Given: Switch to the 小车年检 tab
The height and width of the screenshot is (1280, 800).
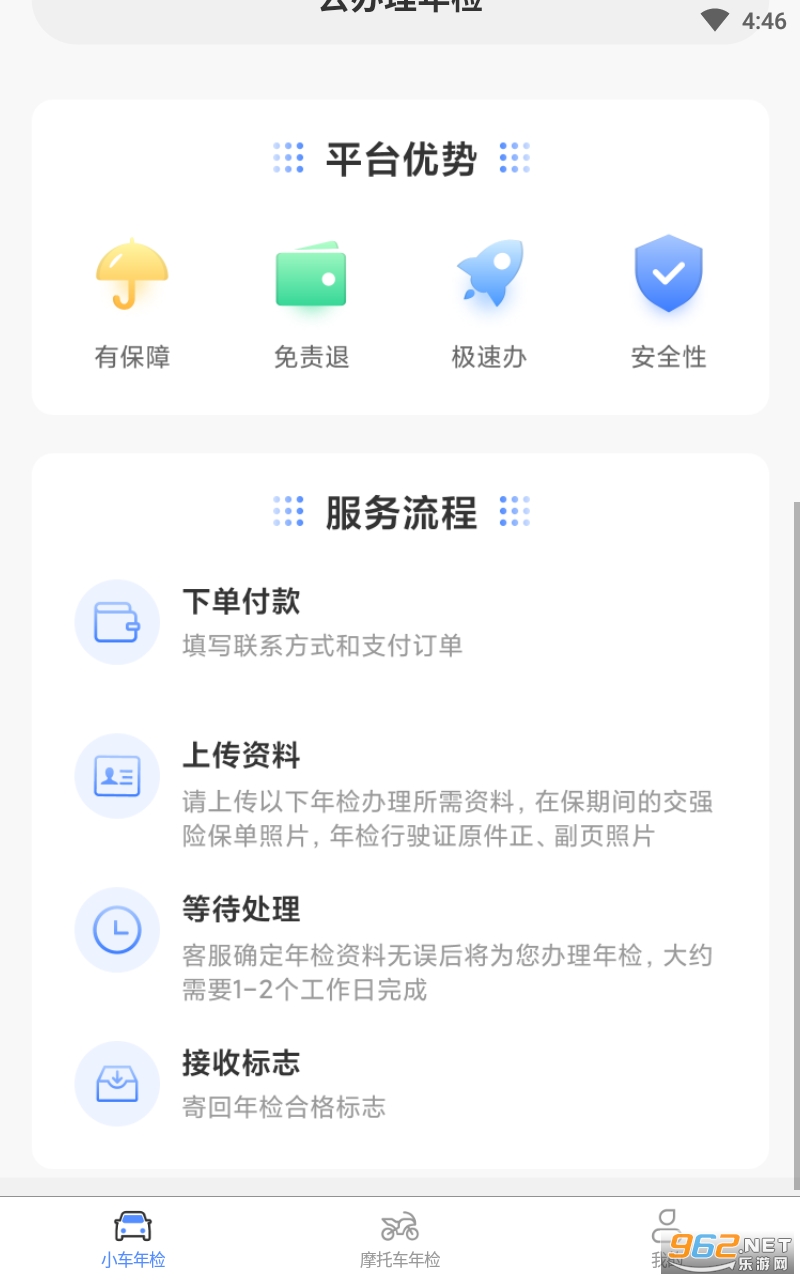Looking at the screenshot, I should click(x=133, y=1239).
